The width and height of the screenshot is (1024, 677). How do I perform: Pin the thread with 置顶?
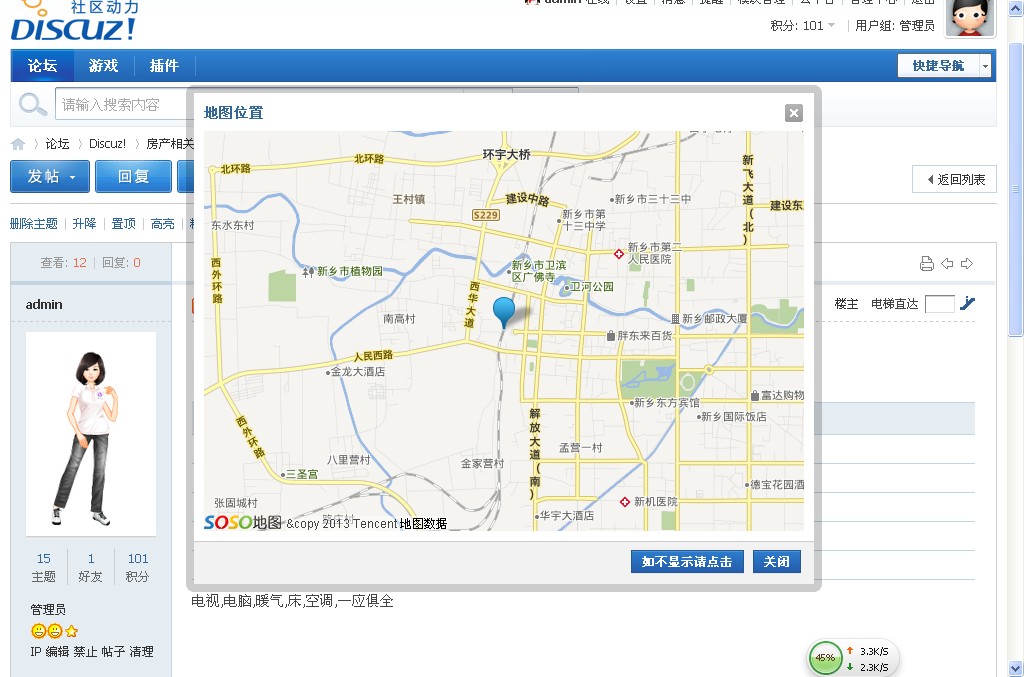click(123, 224)
